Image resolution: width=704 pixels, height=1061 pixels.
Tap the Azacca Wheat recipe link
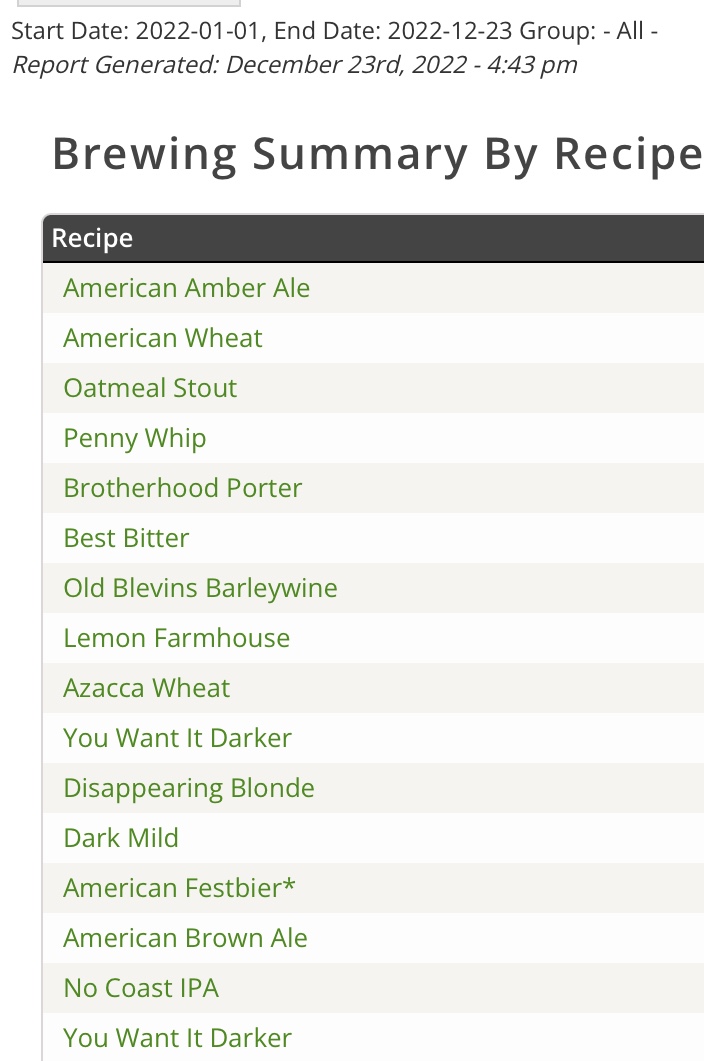click(x=146, y=688)
